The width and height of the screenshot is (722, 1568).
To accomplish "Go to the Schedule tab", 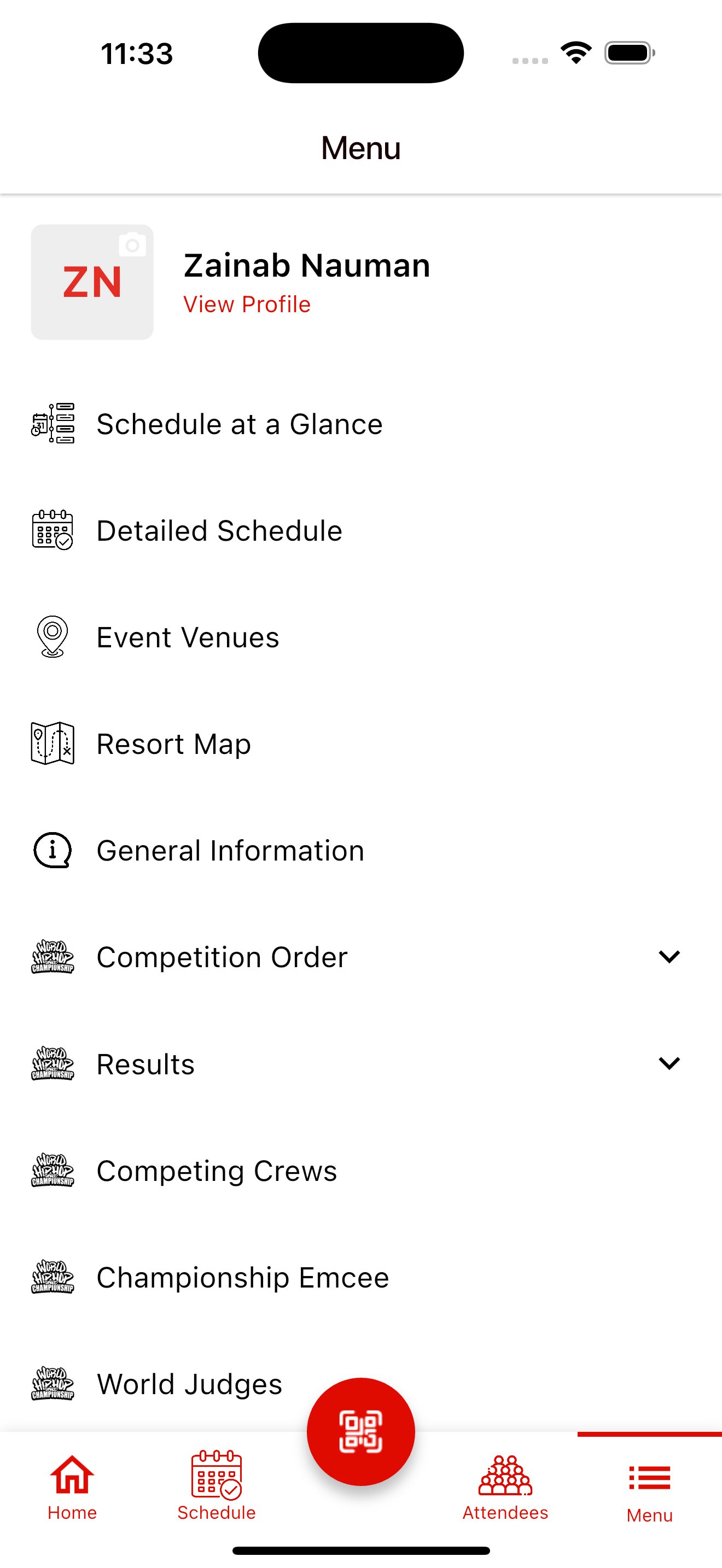I will point(216,1487).
